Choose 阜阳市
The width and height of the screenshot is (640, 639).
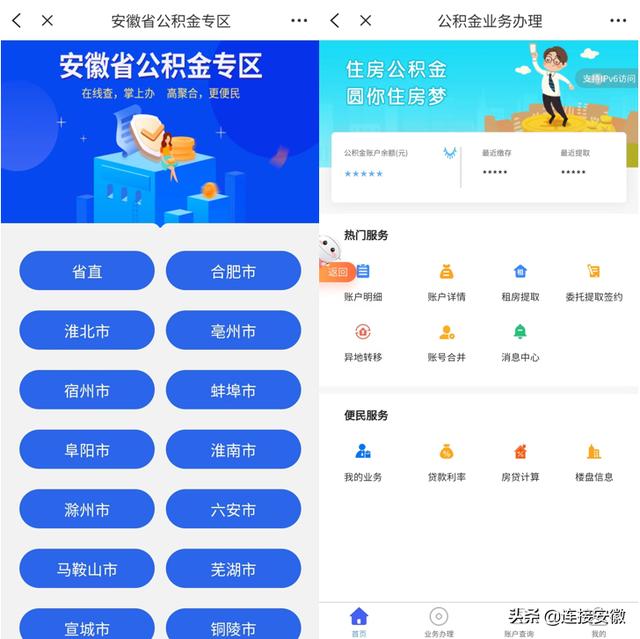87,450
